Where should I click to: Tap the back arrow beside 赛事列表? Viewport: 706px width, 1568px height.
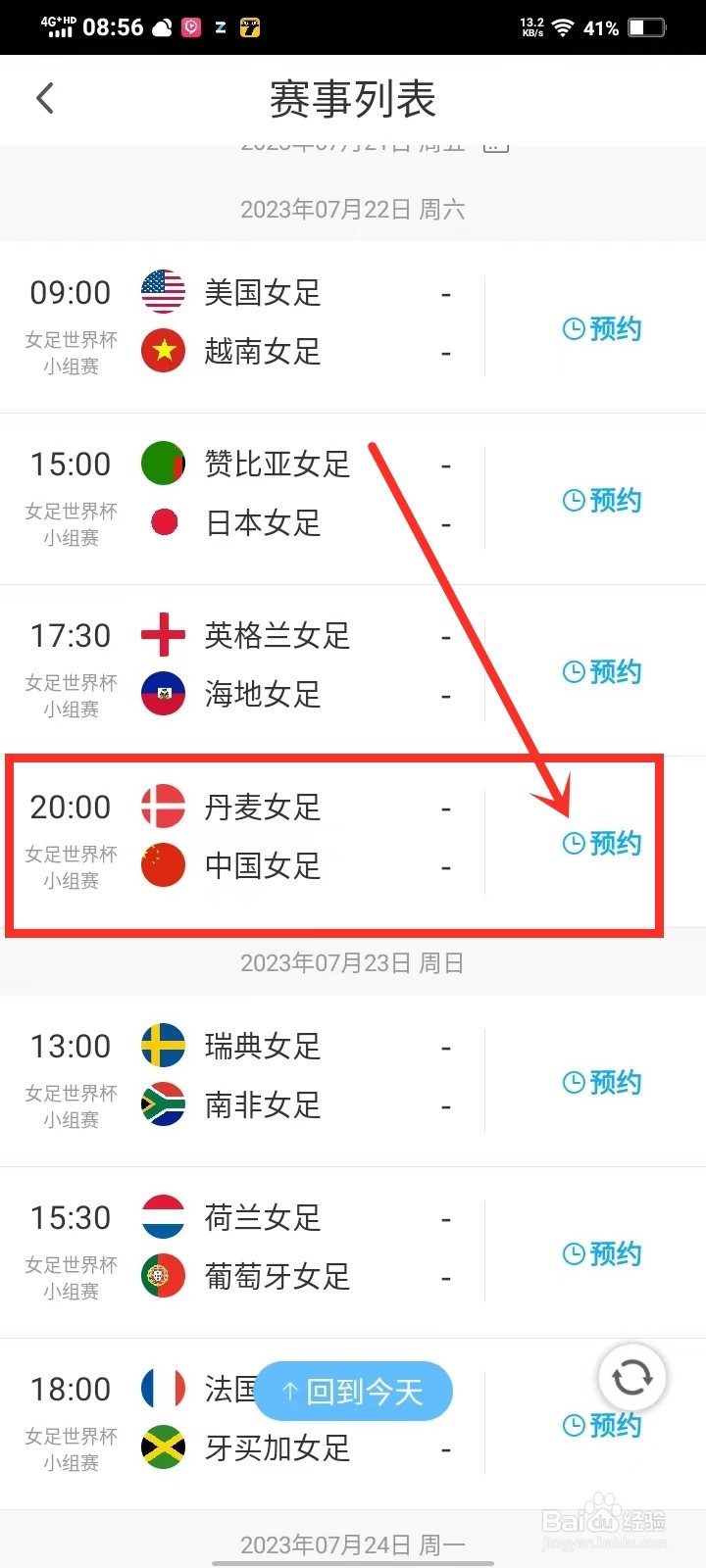(x=44, y=98)
